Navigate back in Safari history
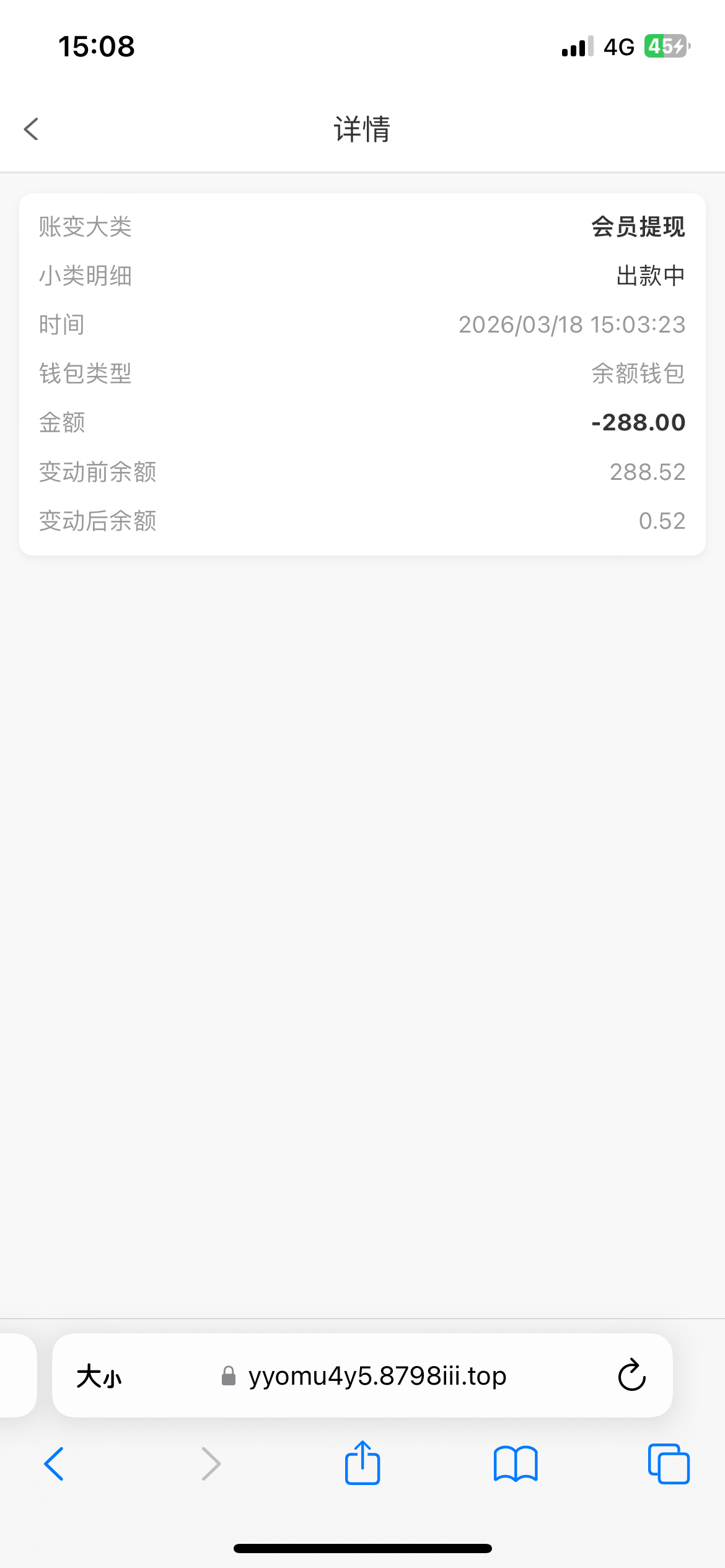Screen dimensions: 725x1568 pos(54,1464)
